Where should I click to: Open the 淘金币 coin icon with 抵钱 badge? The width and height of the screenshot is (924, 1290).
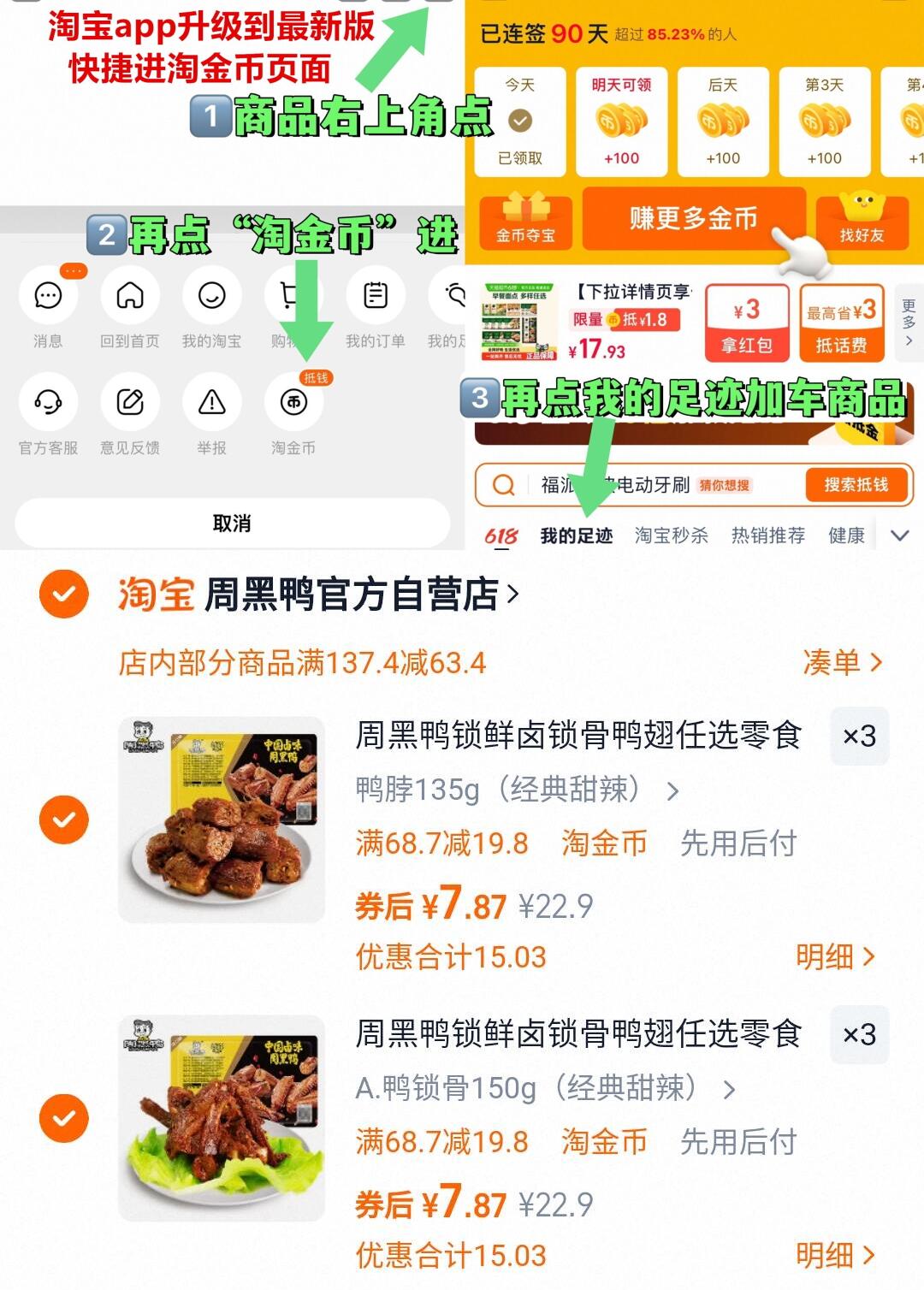[293, 402]
